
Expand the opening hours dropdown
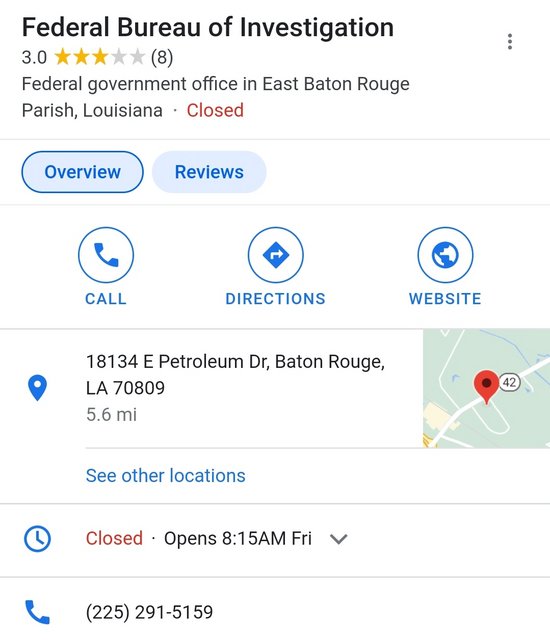tap(338, 539)
